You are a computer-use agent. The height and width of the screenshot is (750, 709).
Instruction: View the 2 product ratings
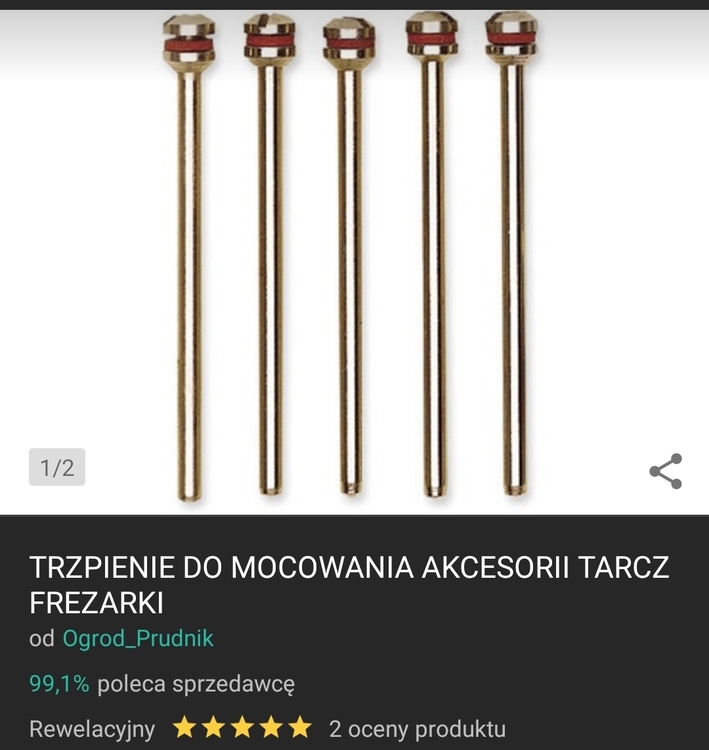(417, 729)
